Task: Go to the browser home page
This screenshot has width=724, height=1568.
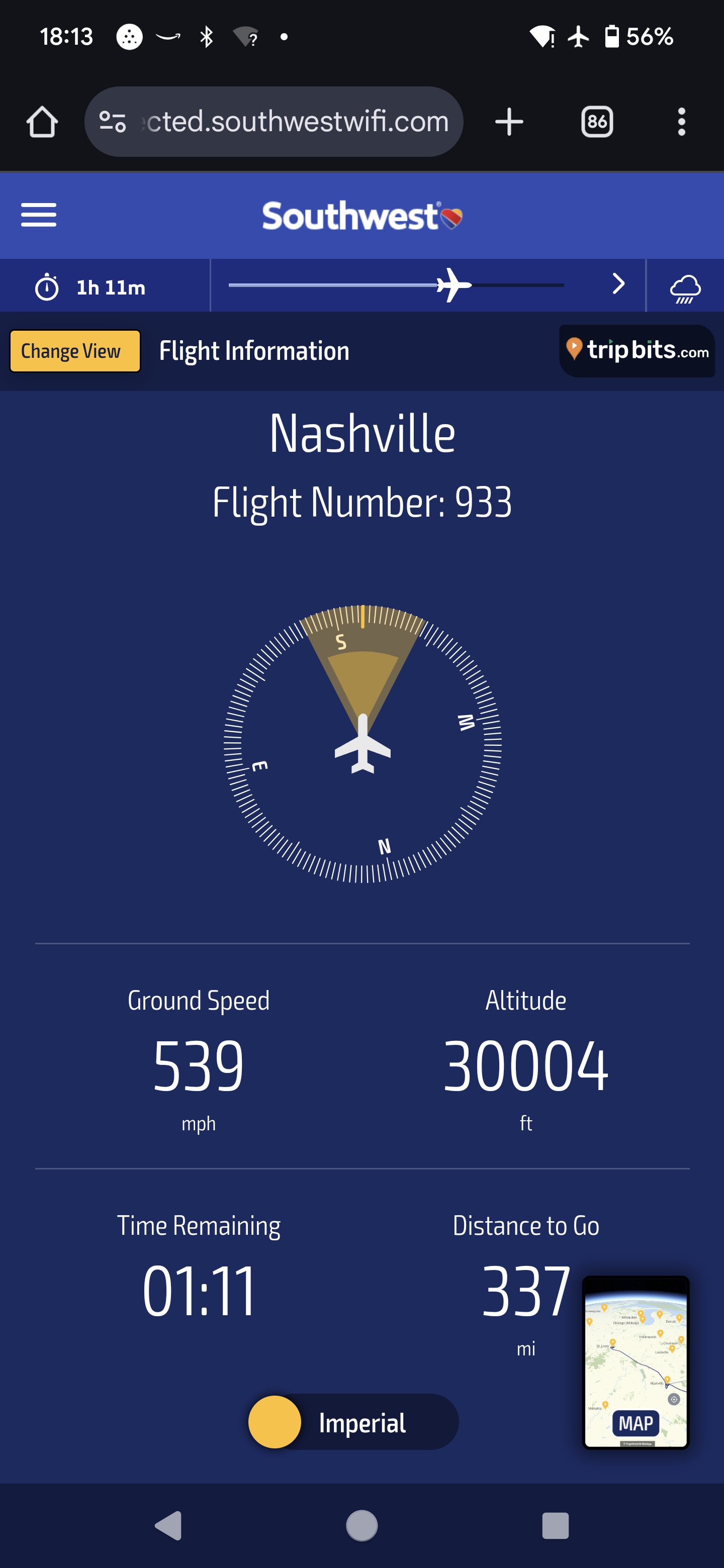Action: coord(42,122)
